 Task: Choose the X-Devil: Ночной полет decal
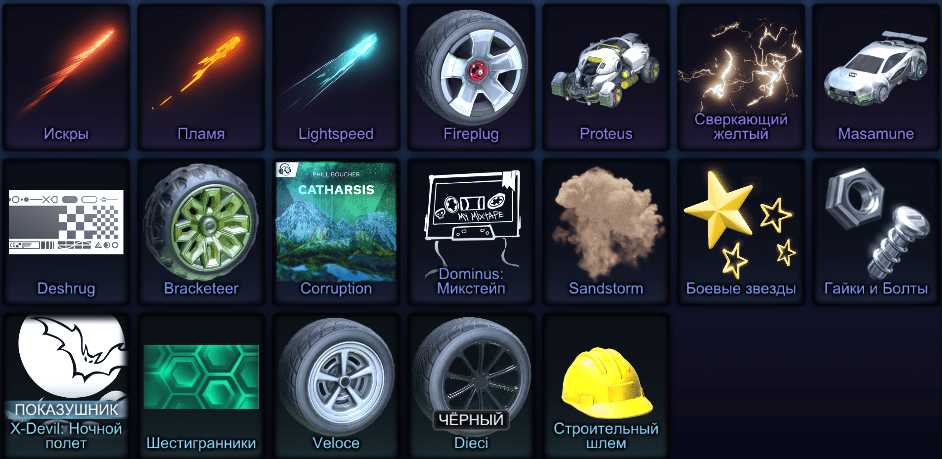point(66,385)
